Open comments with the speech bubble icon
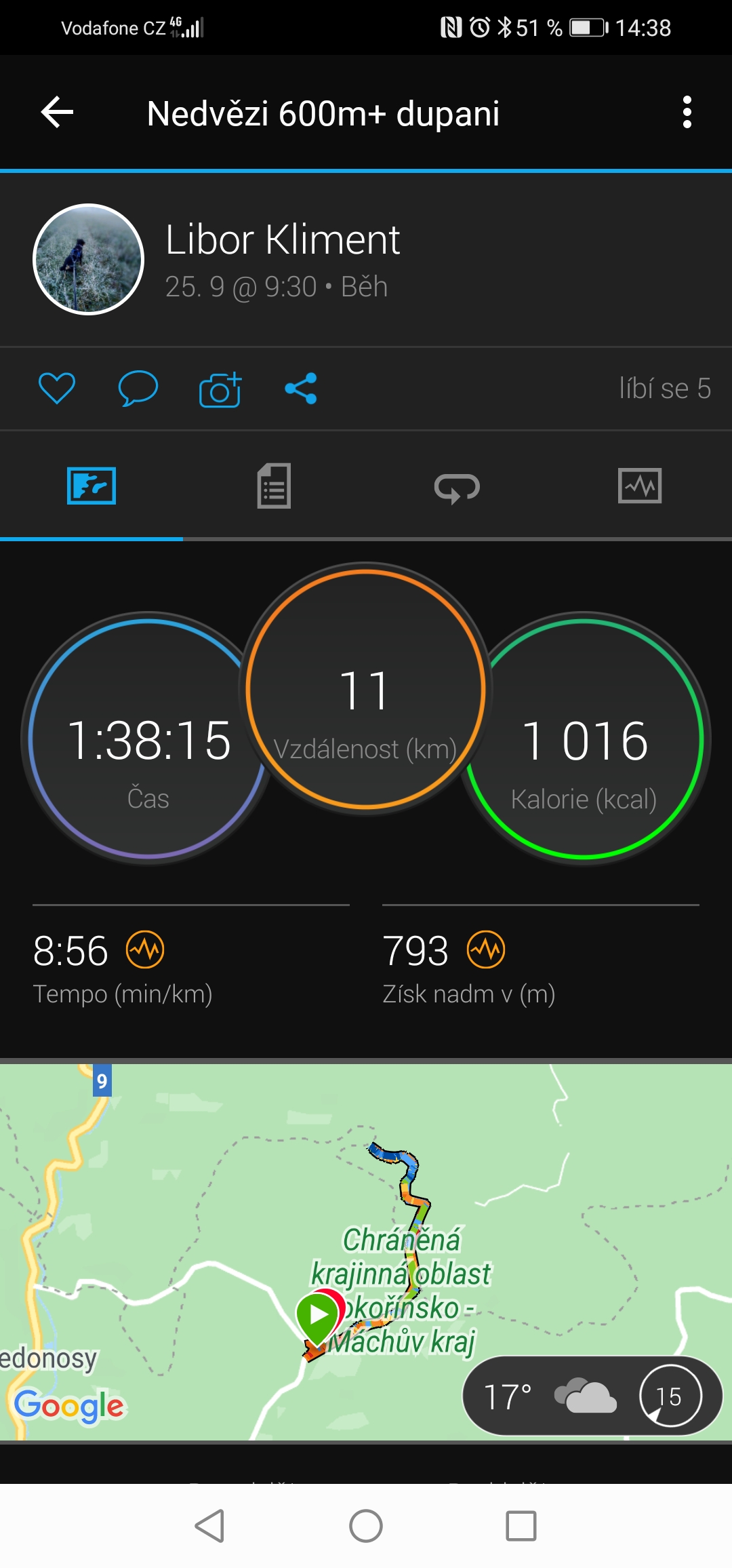Image resolution: width=732 pixels, height=1568 pixels. click(x=138, y=389)
